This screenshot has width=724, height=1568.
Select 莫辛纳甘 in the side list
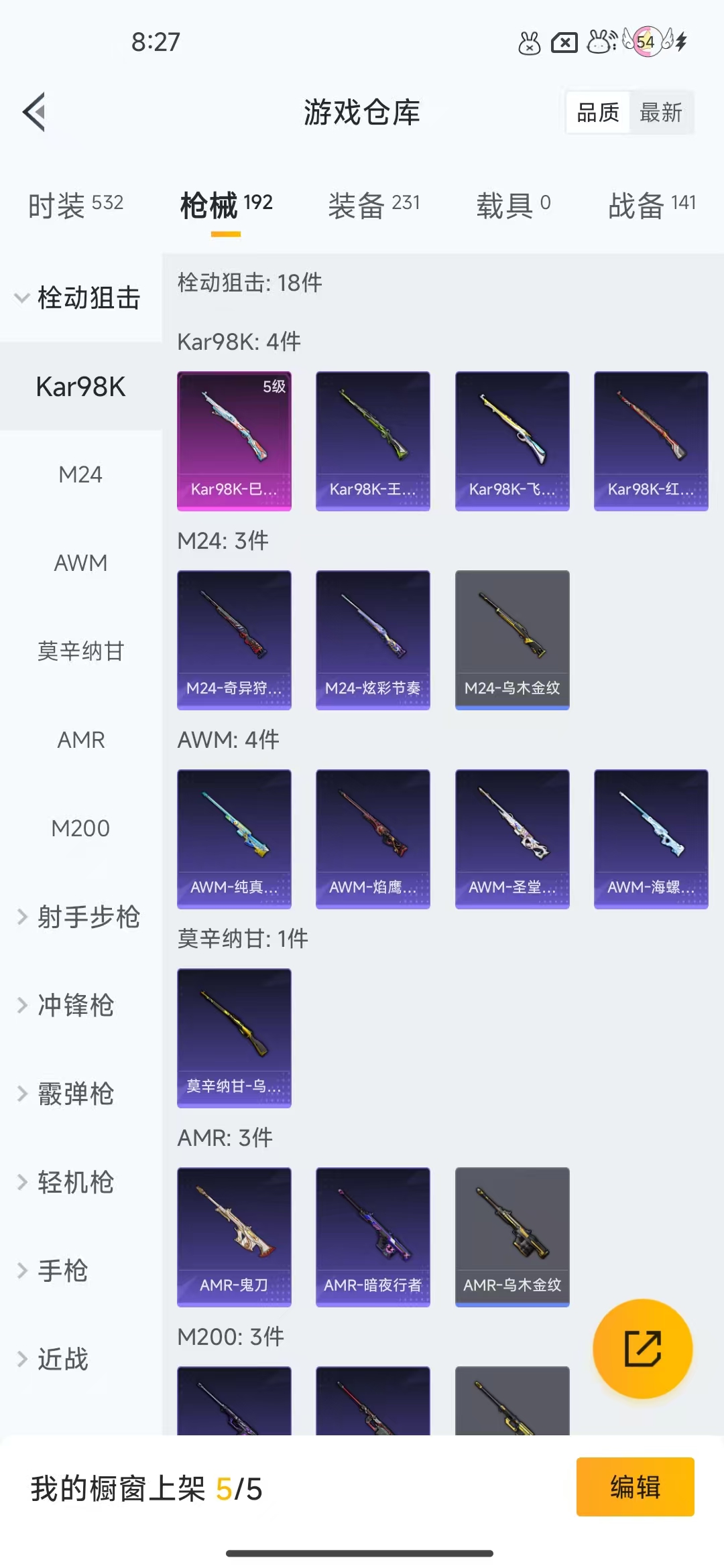(x=80, y=651)
